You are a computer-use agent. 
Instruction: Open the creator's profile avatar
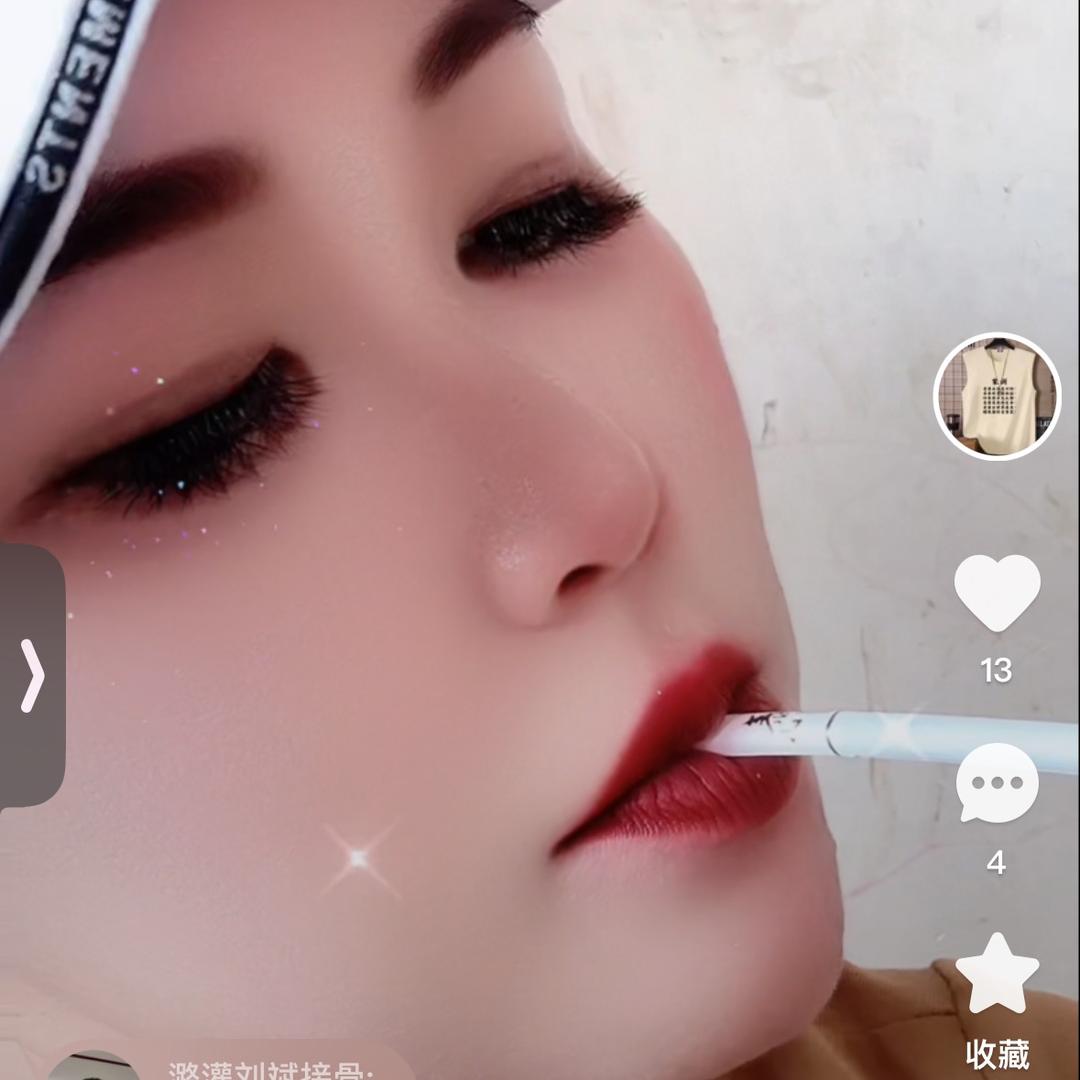[x=996, y=396]
